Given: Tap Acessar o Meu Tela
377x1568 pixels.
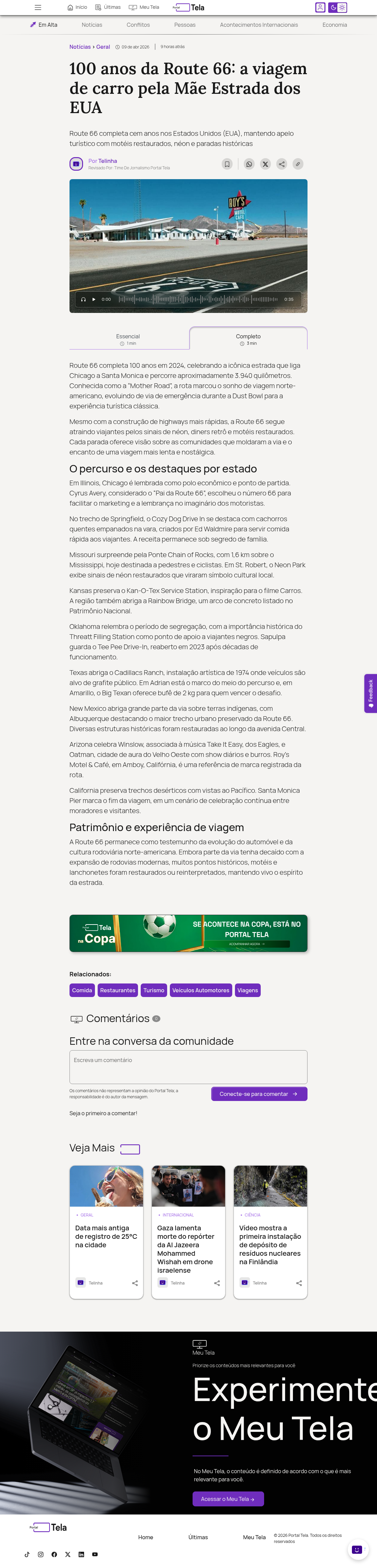Looking at the screenshot, I should (x=228, y=1499).
